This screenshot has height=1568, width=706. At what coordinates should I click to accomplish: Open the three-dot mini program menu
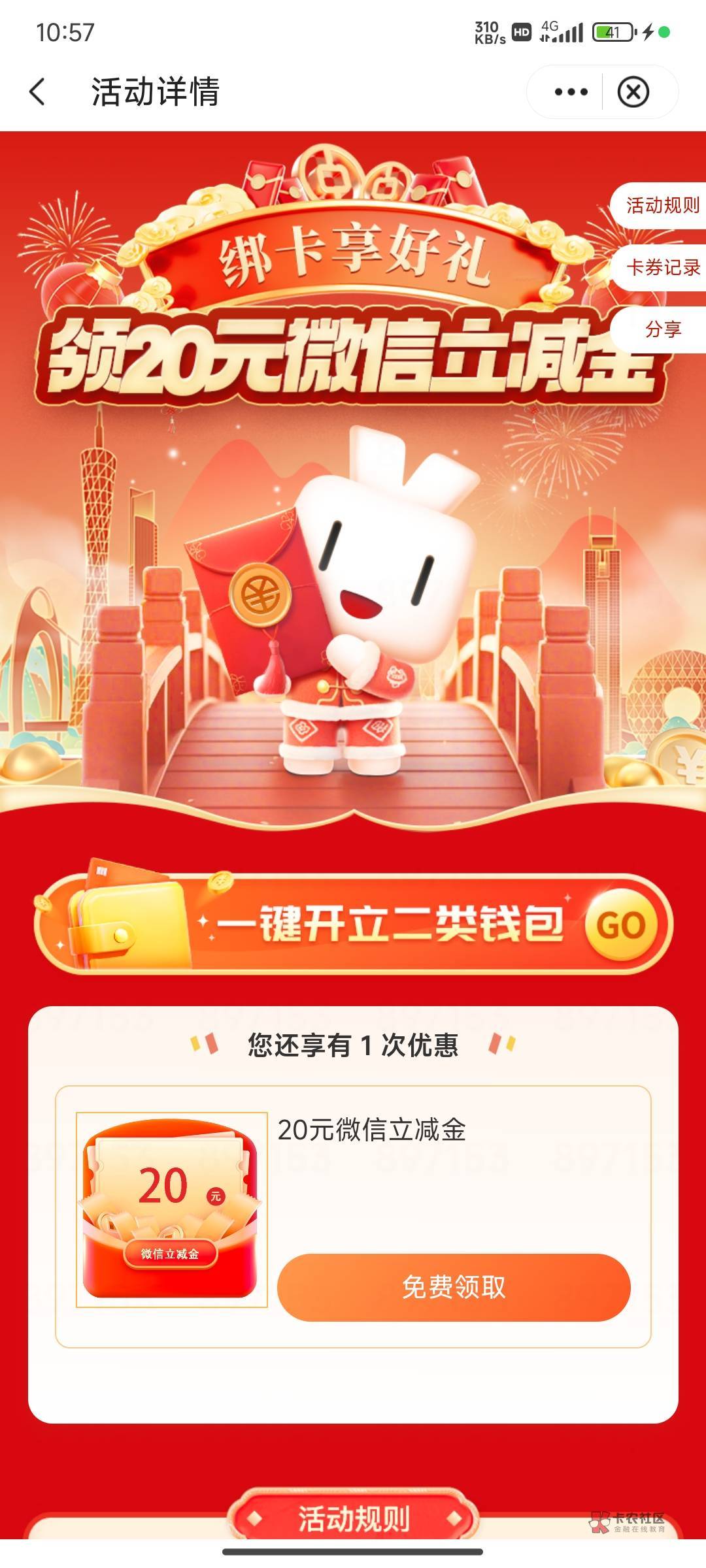point(571,92)
